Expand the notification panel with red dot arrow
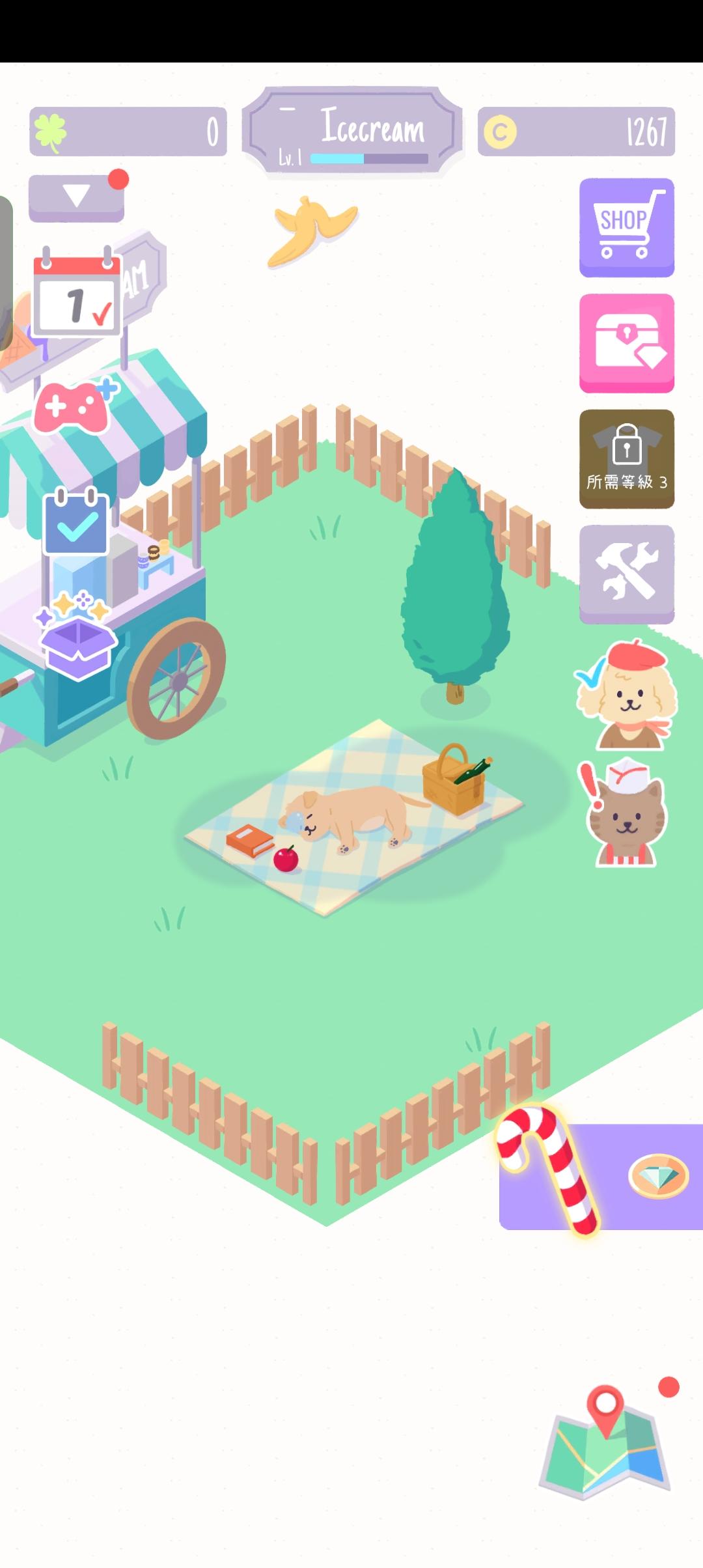Screen dimensions: 703x1568 tap(76, 195)
